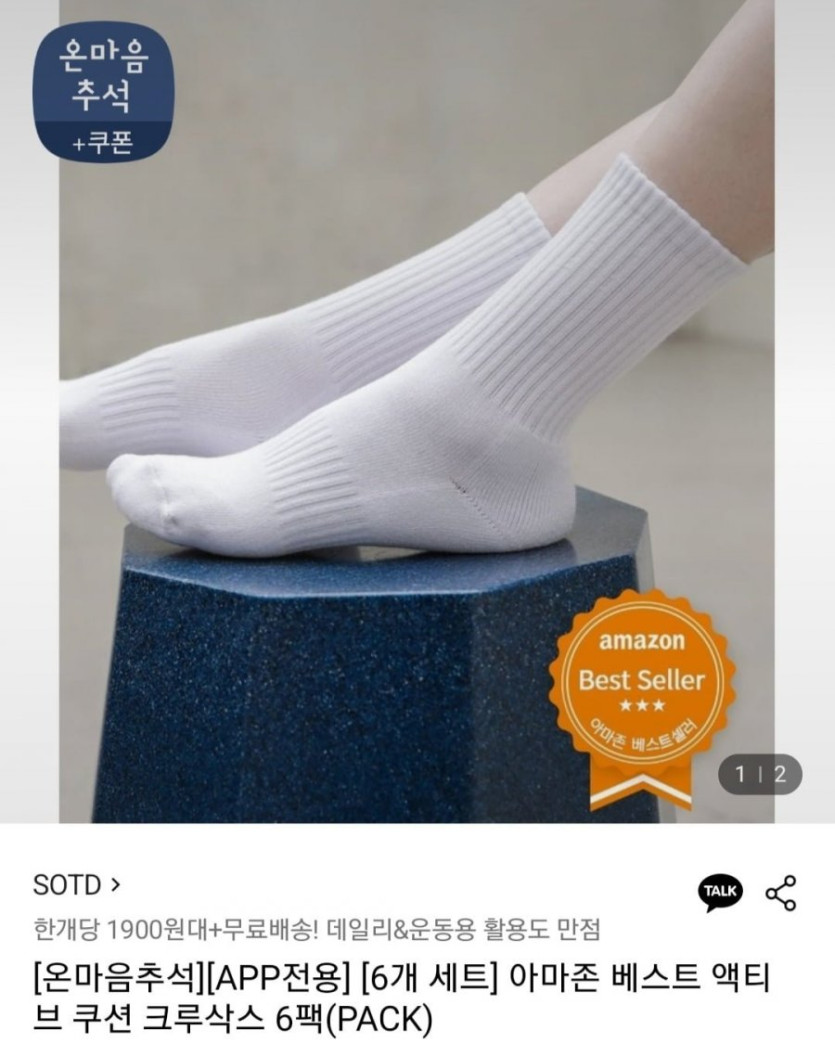The height and width of the screenshot is (1043, 835).
Task: Share via the KakaoTalk icon
Action: [720, 891]
